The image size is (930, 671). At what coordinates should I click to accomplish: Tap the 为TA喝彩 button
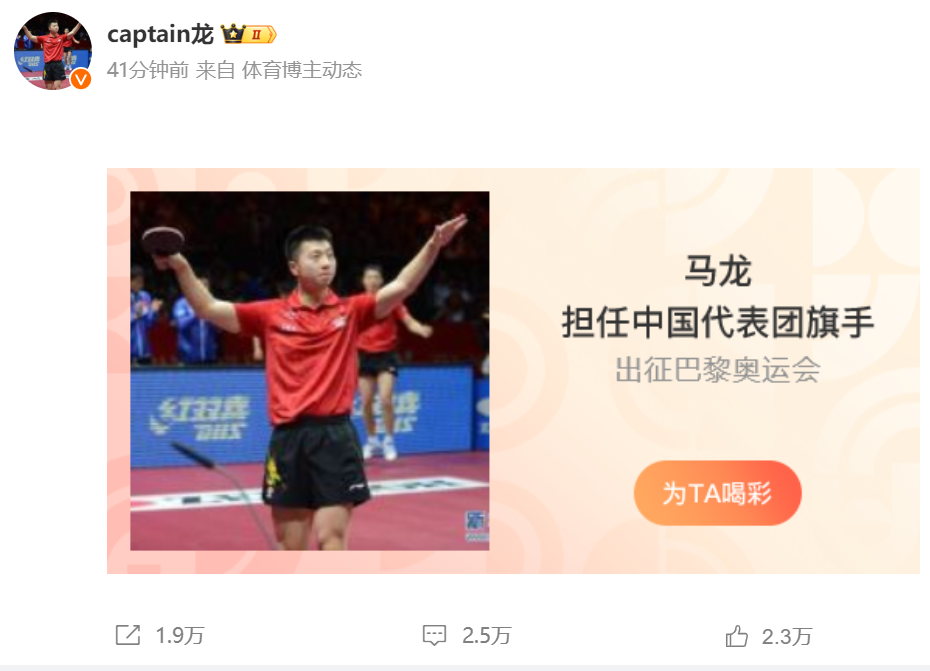pos(717,493)
